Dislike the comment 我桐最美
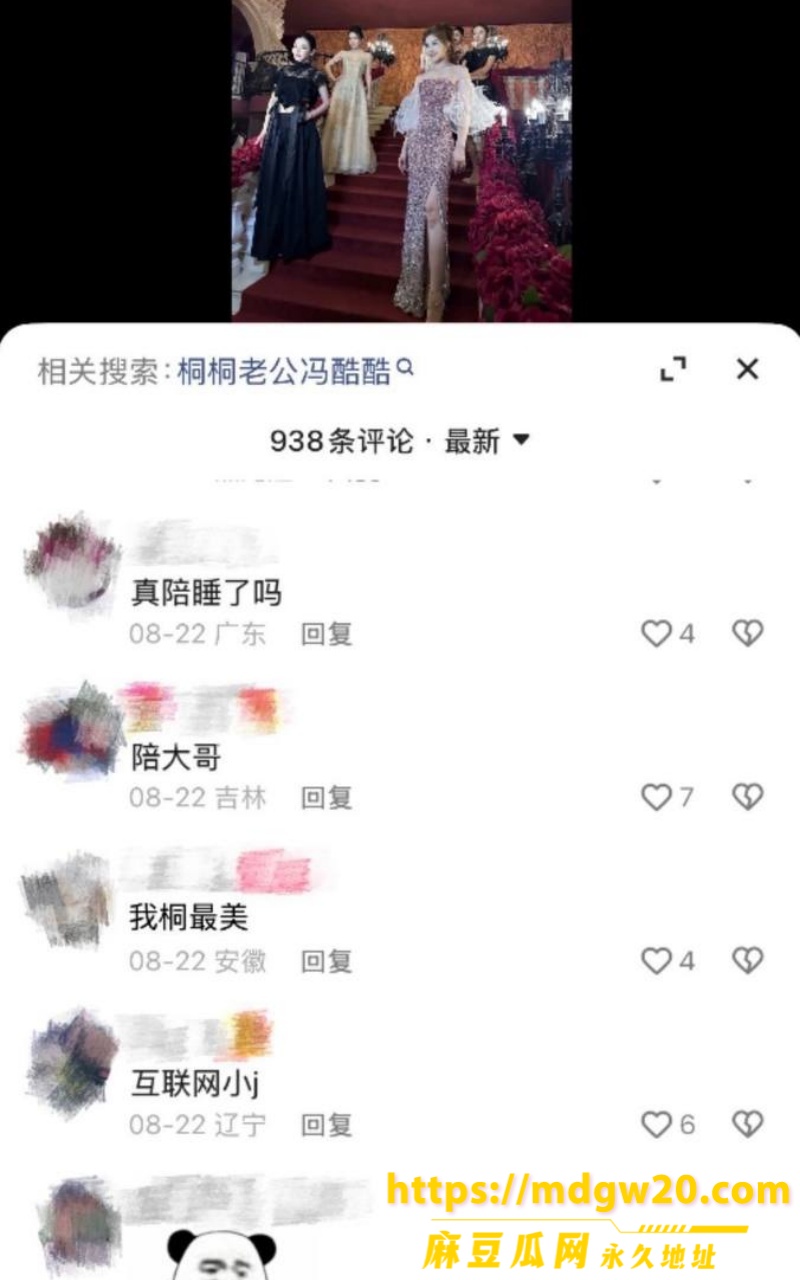The width and height of the screenshot is (800, 1280). [x=747, y=961]
